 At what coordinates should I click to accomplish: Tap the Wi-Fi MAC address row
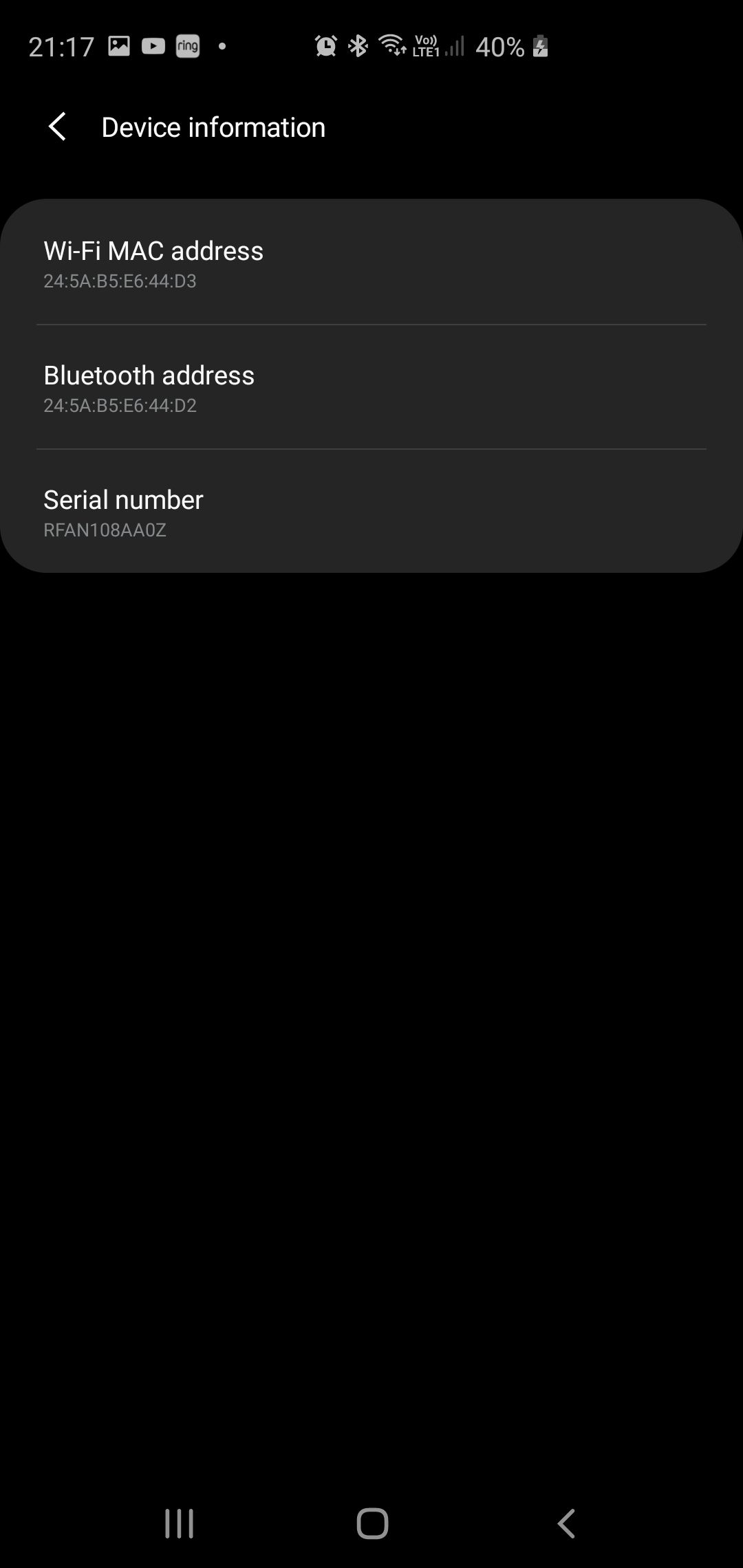[371, 263]
